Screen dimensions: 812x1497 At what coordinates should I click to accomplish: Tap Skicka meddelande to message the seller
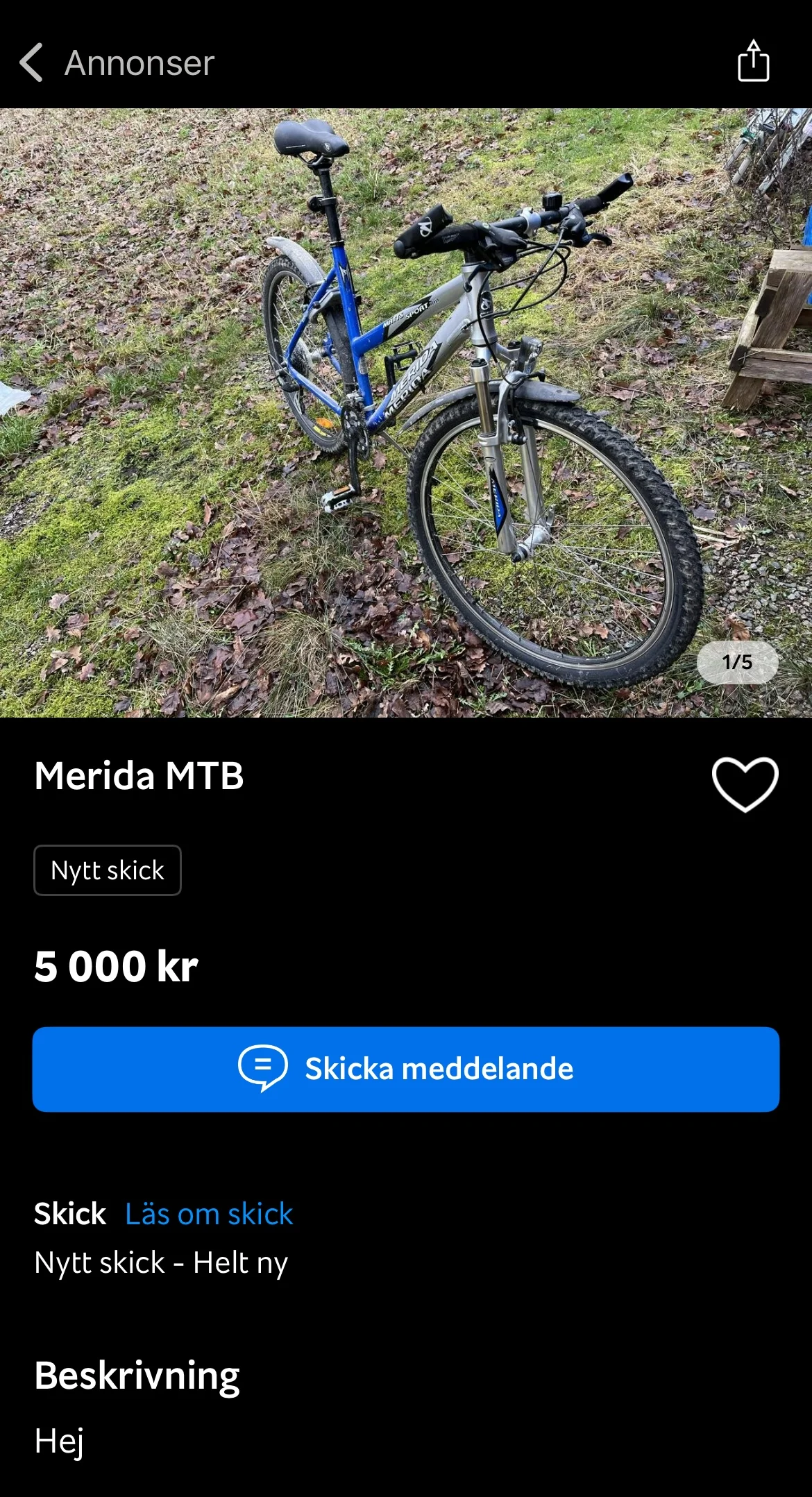point(406,1069)
